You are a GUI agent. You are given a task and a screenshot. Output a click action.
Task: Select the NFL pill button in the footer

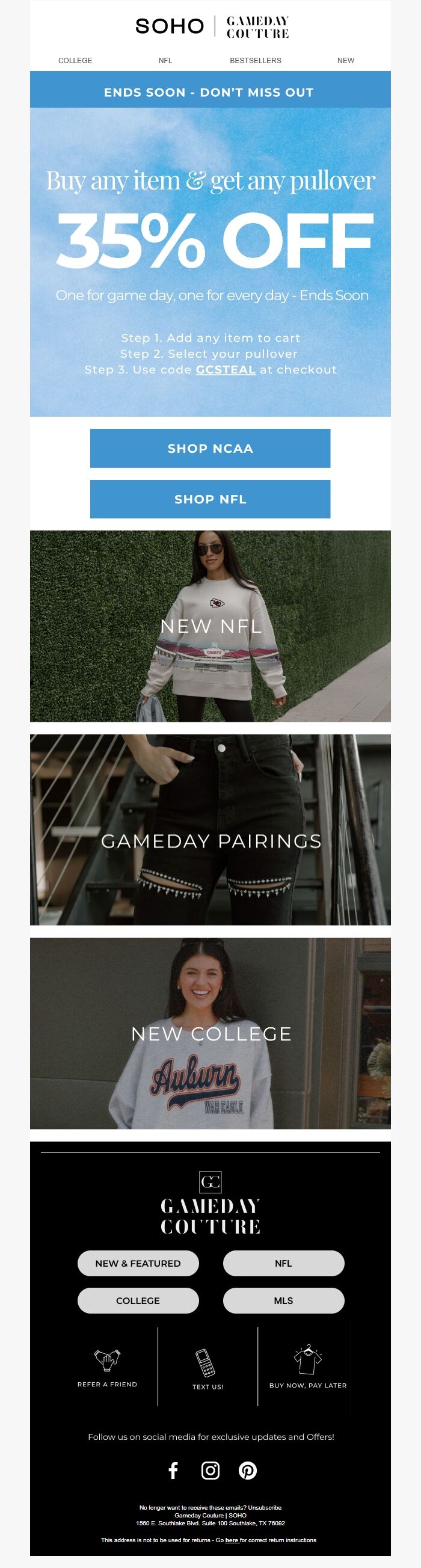coord(283,1263)
